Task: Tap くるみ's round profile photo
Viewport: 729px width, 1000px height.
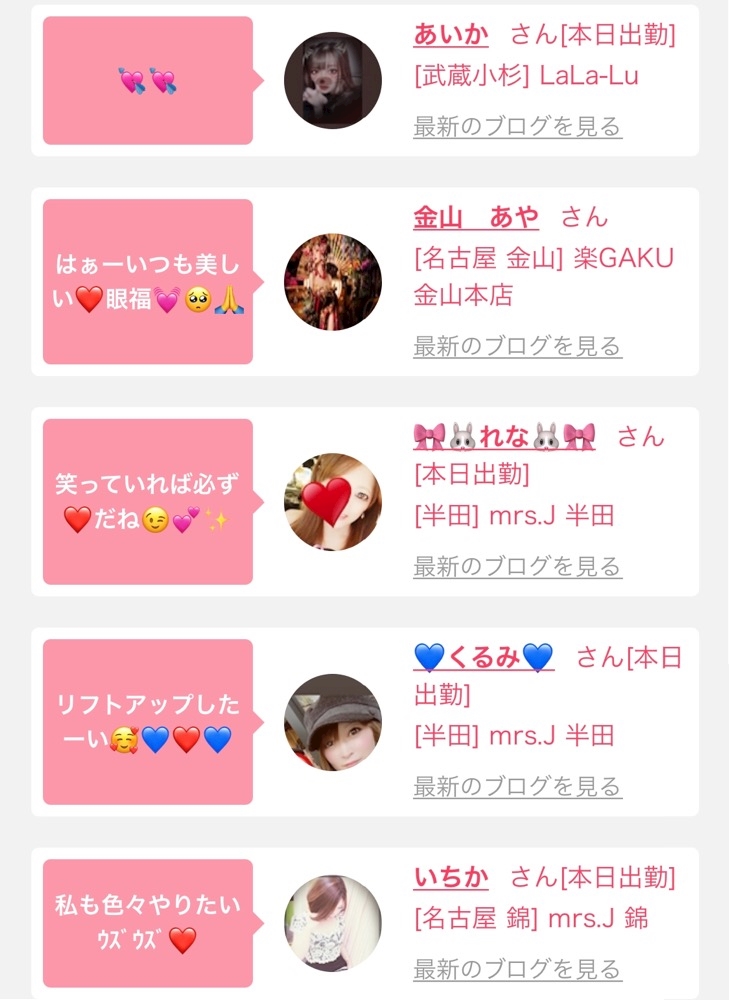Action: [333, 722]
